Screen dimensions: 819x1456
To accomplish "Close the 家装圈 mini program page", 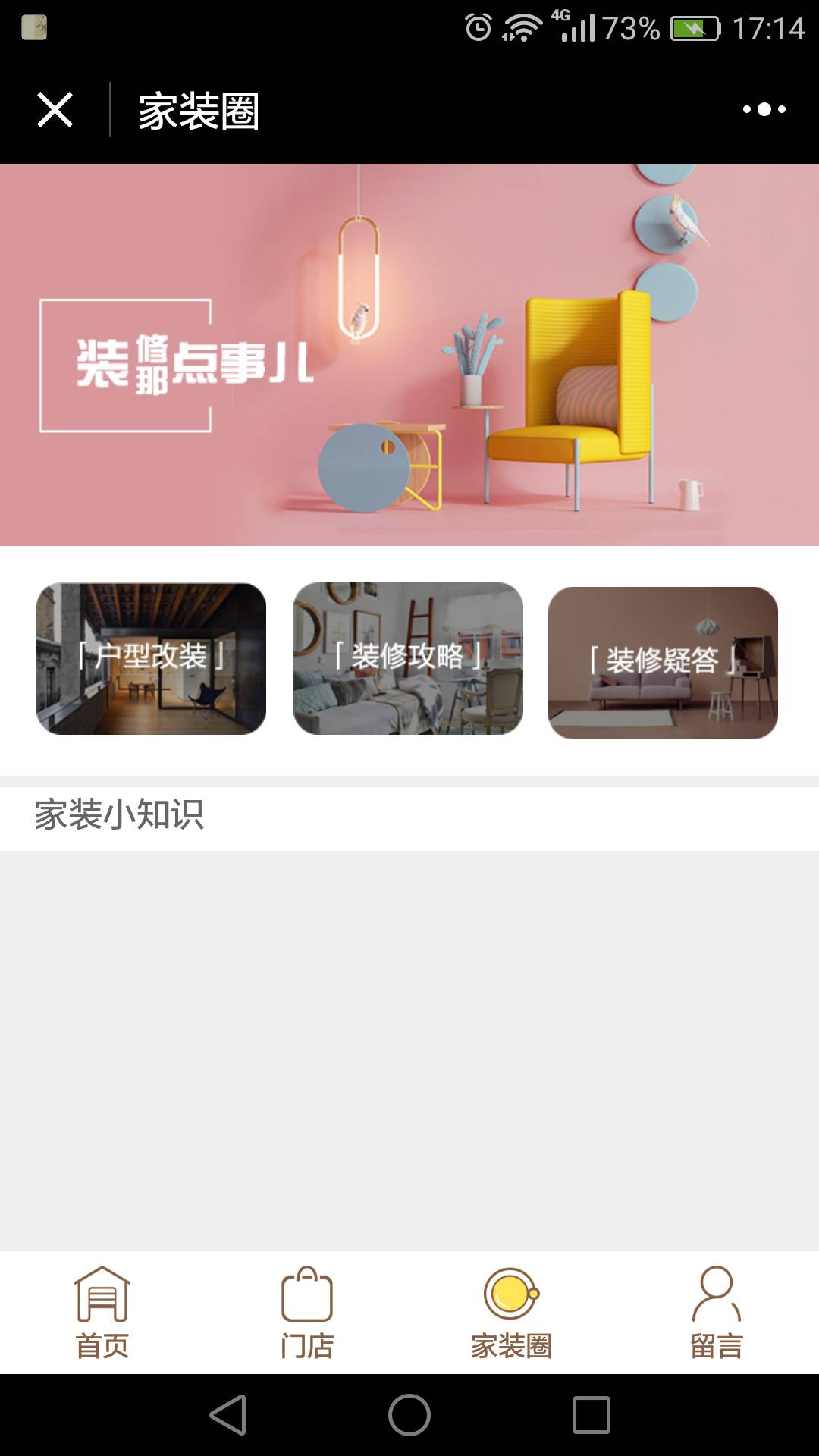I will point(55,110).
